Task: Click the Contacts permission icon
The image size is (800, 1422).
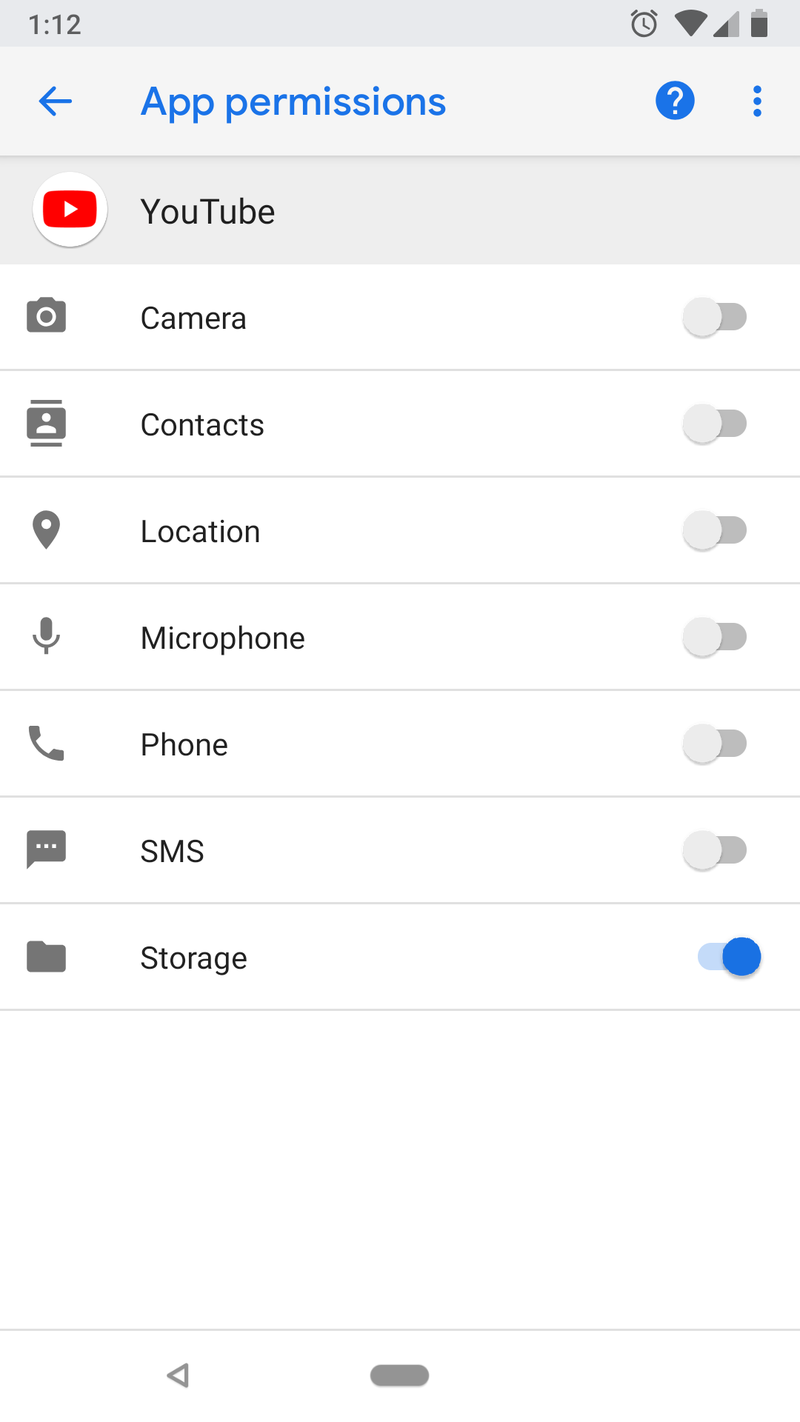Action: 46,424
